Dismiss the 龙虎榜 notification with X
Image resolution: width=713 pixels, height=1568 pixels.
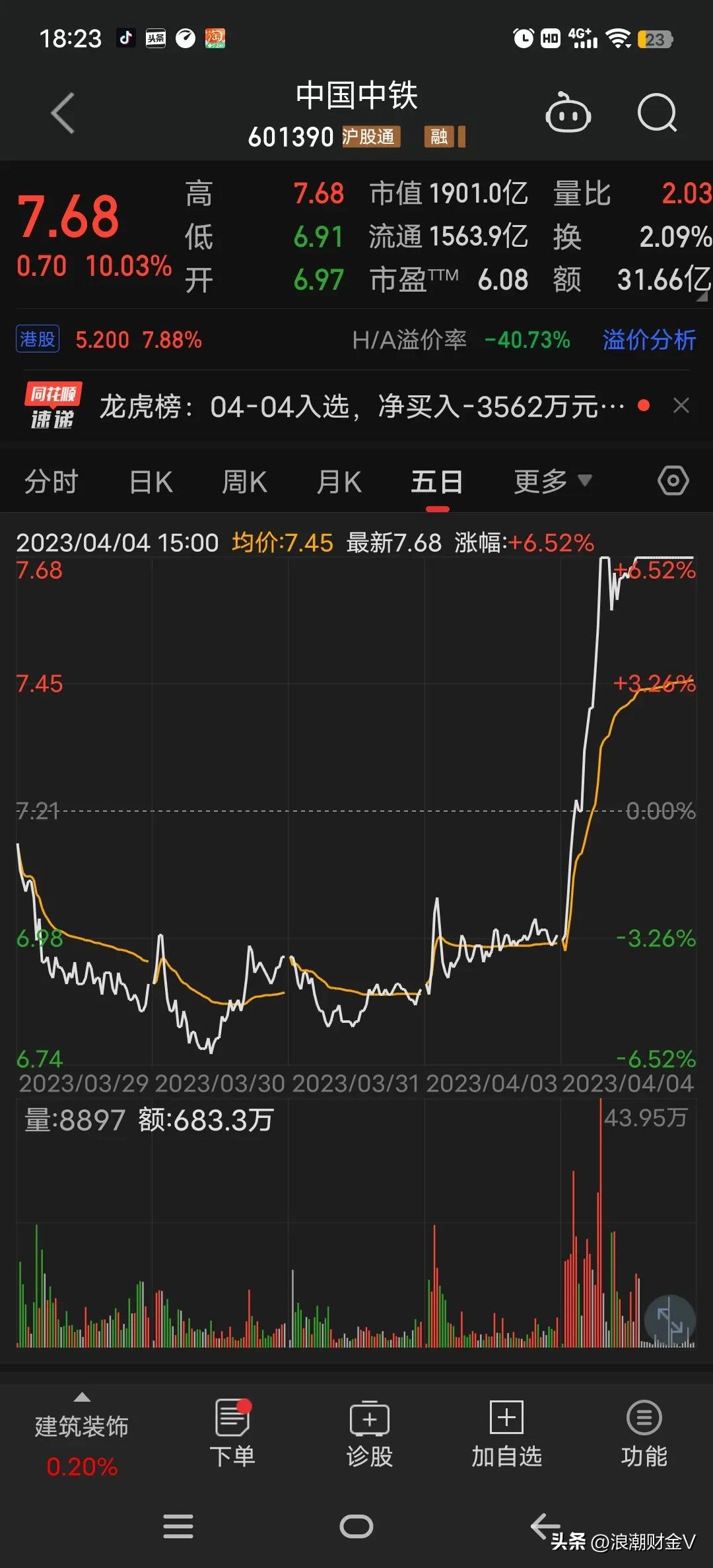click(x=681, y=406)
